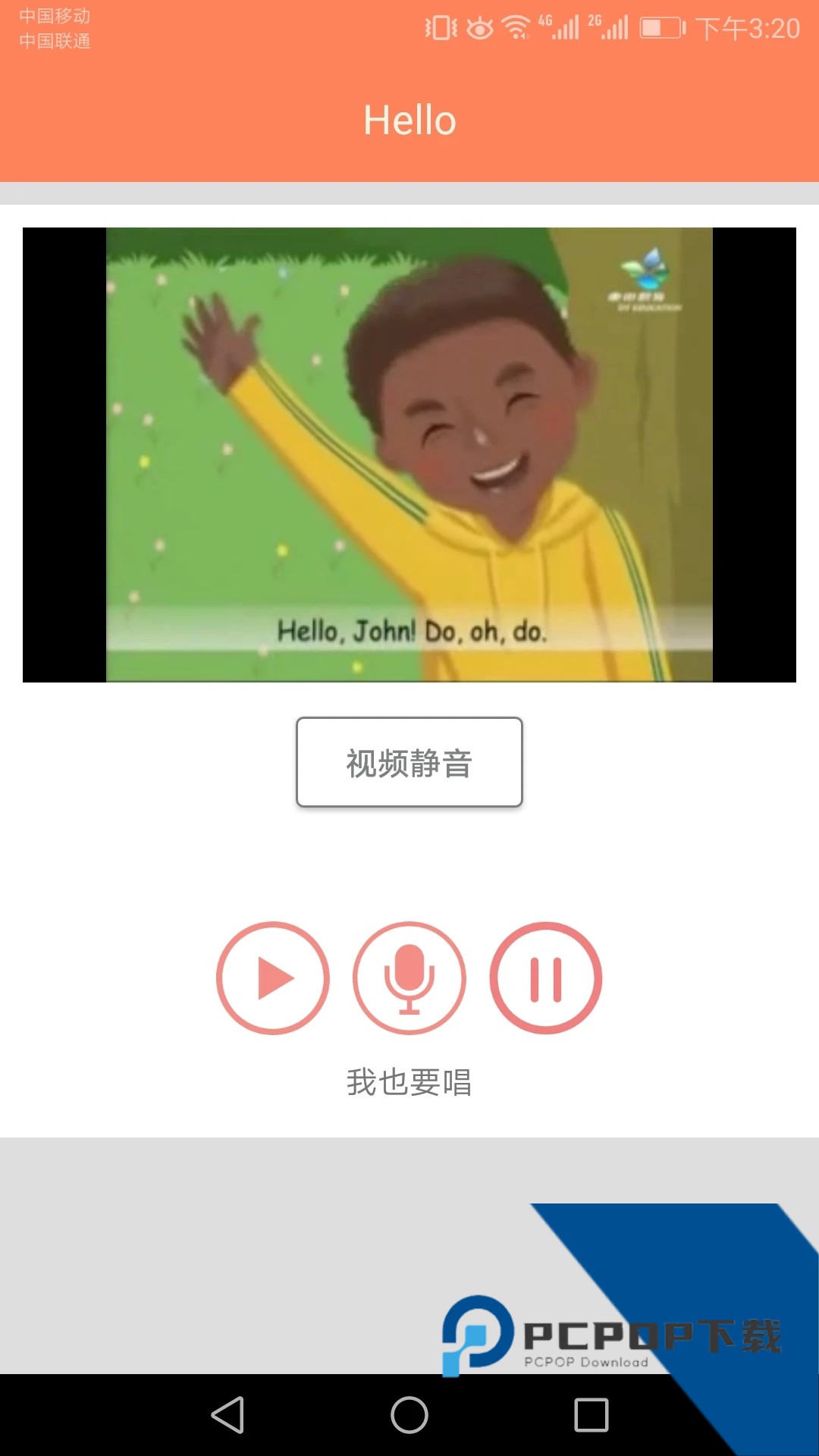Tap the video thumbnail showing the waving boy
The image size is (819, 1456).
pos(409,455)
